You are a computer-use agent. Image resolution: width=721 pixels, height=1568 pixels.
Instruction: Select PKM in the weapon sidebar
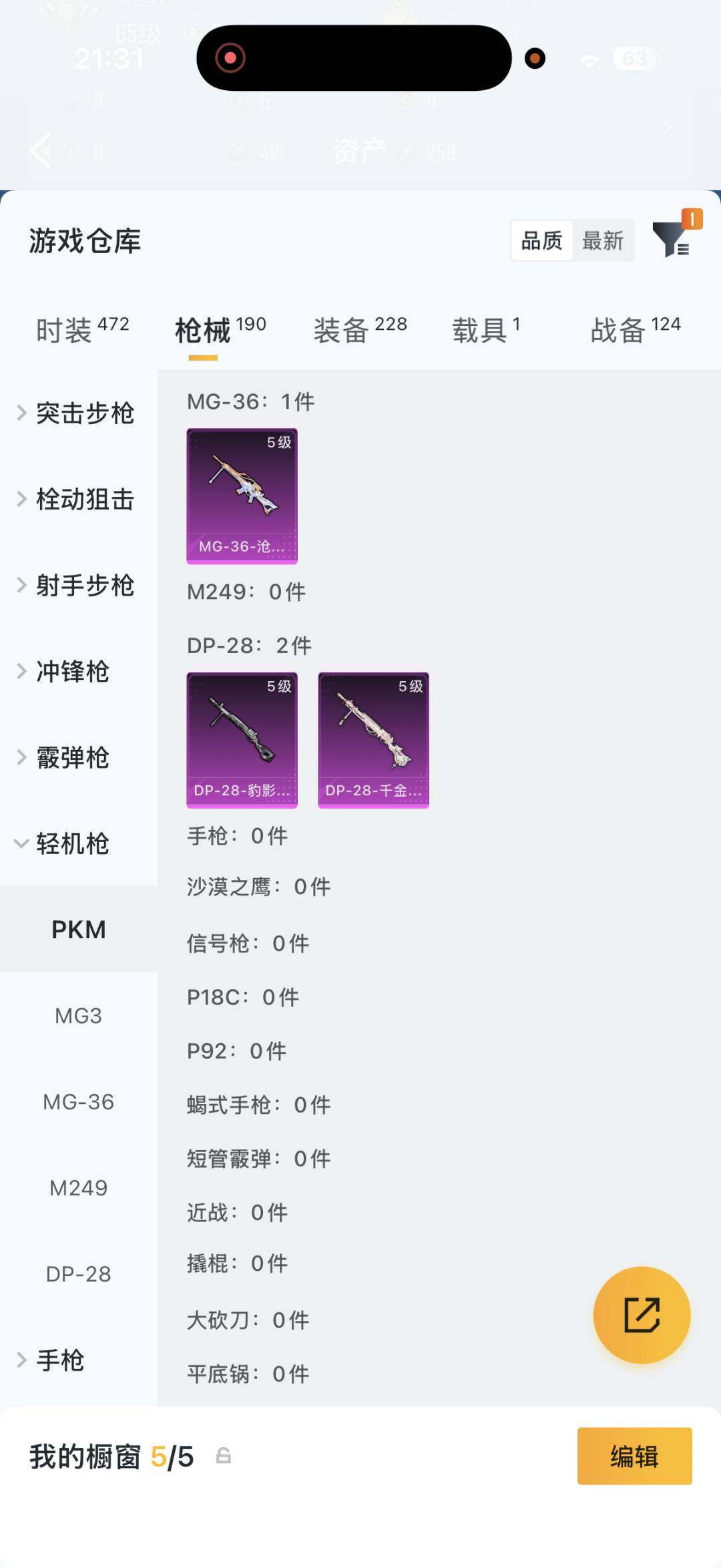[x=79, y=929]
